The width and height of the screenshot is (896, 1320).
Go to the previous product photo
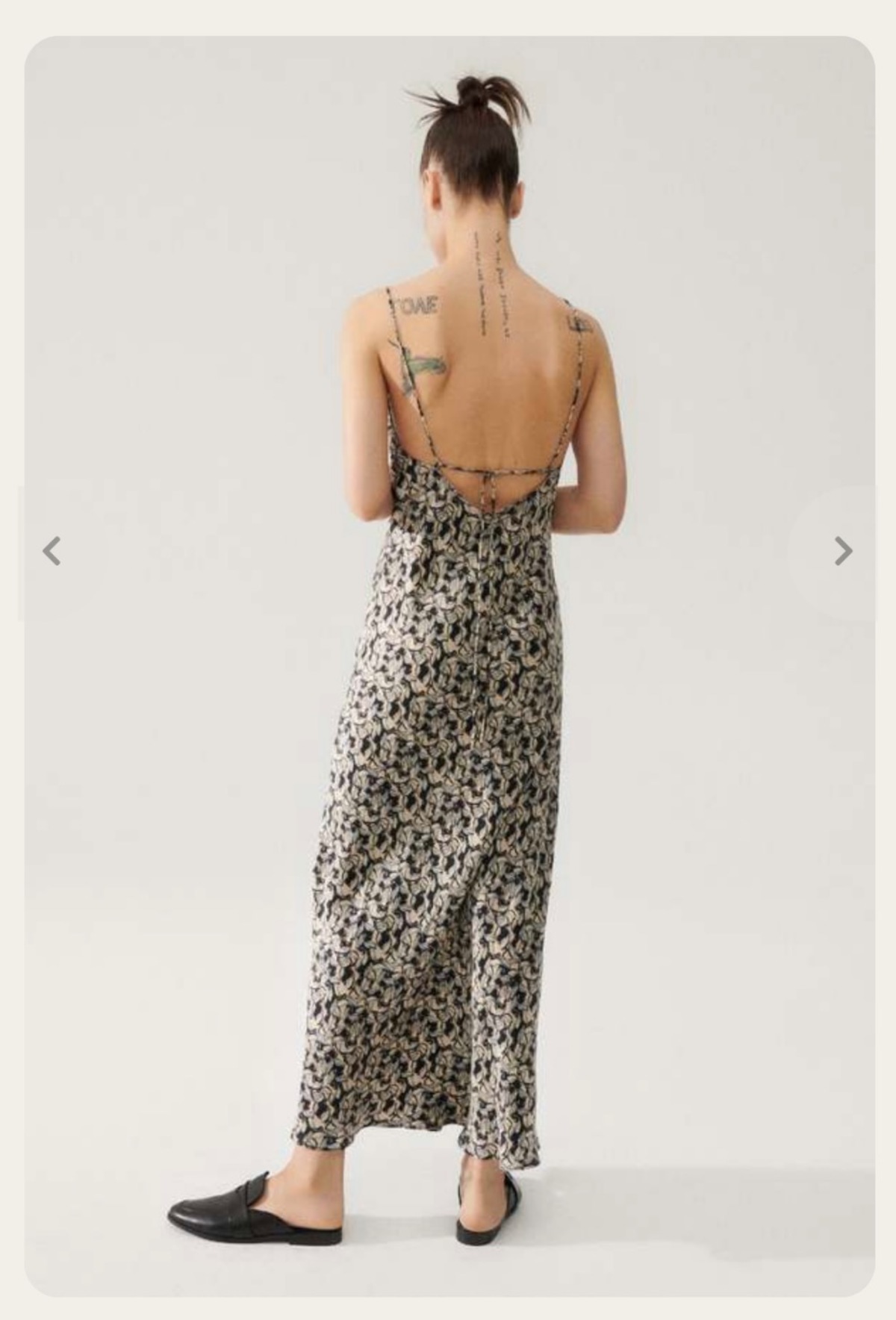click(52, 552)
